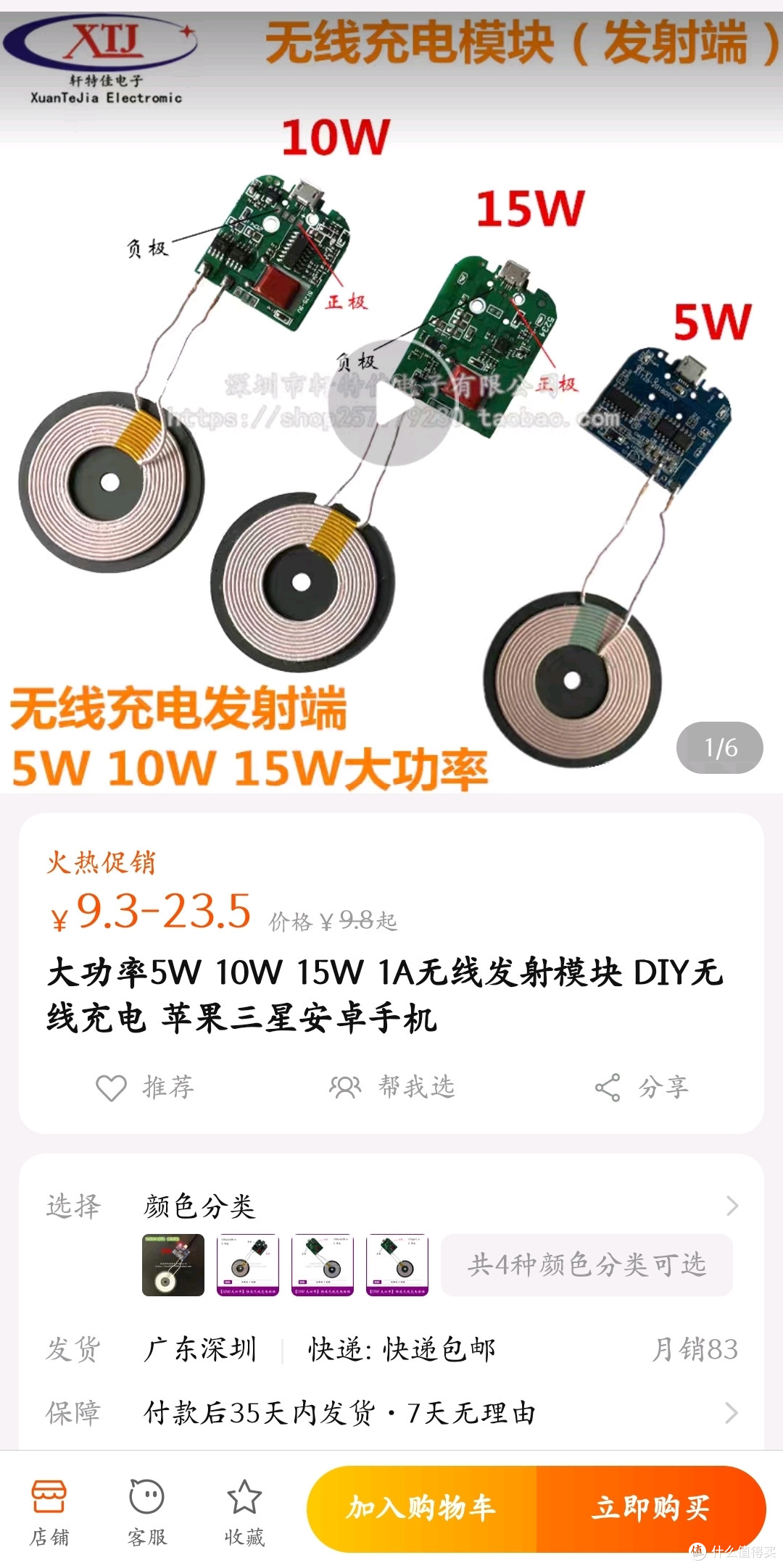Select the first red variant thumbnail
The image size is (783, 1568).
[173, 1265]
